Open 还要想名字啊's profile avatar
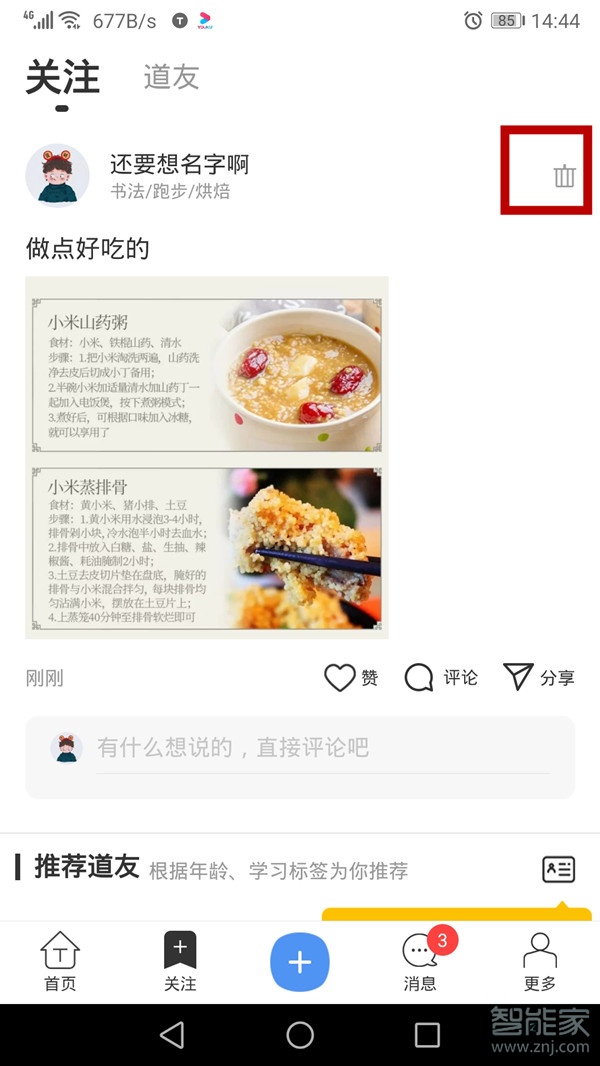Viewport: 600px width, 1066px height. point(57,175)
